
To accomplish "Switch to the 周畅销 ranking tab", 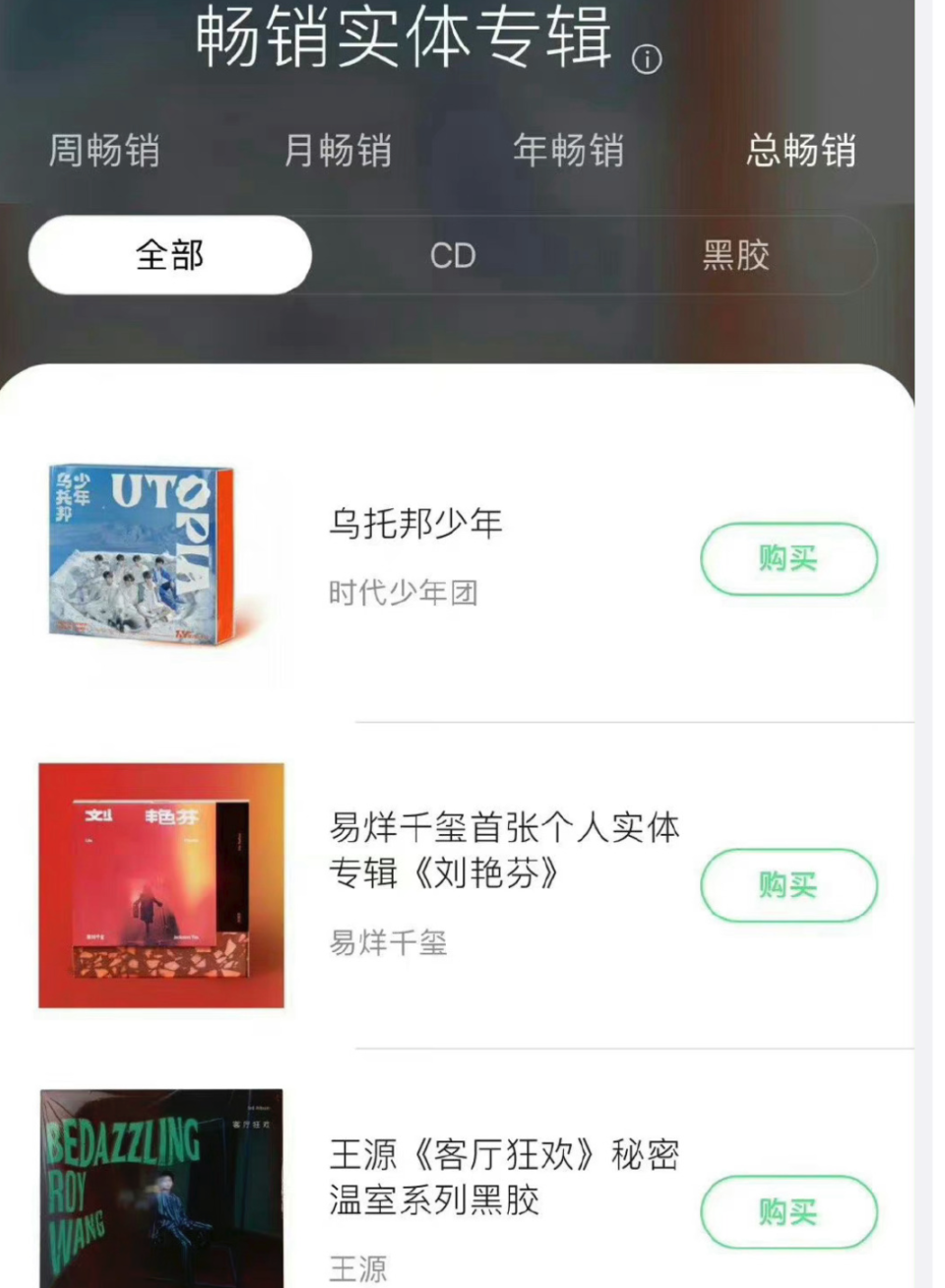I will [x=101, y=153].
